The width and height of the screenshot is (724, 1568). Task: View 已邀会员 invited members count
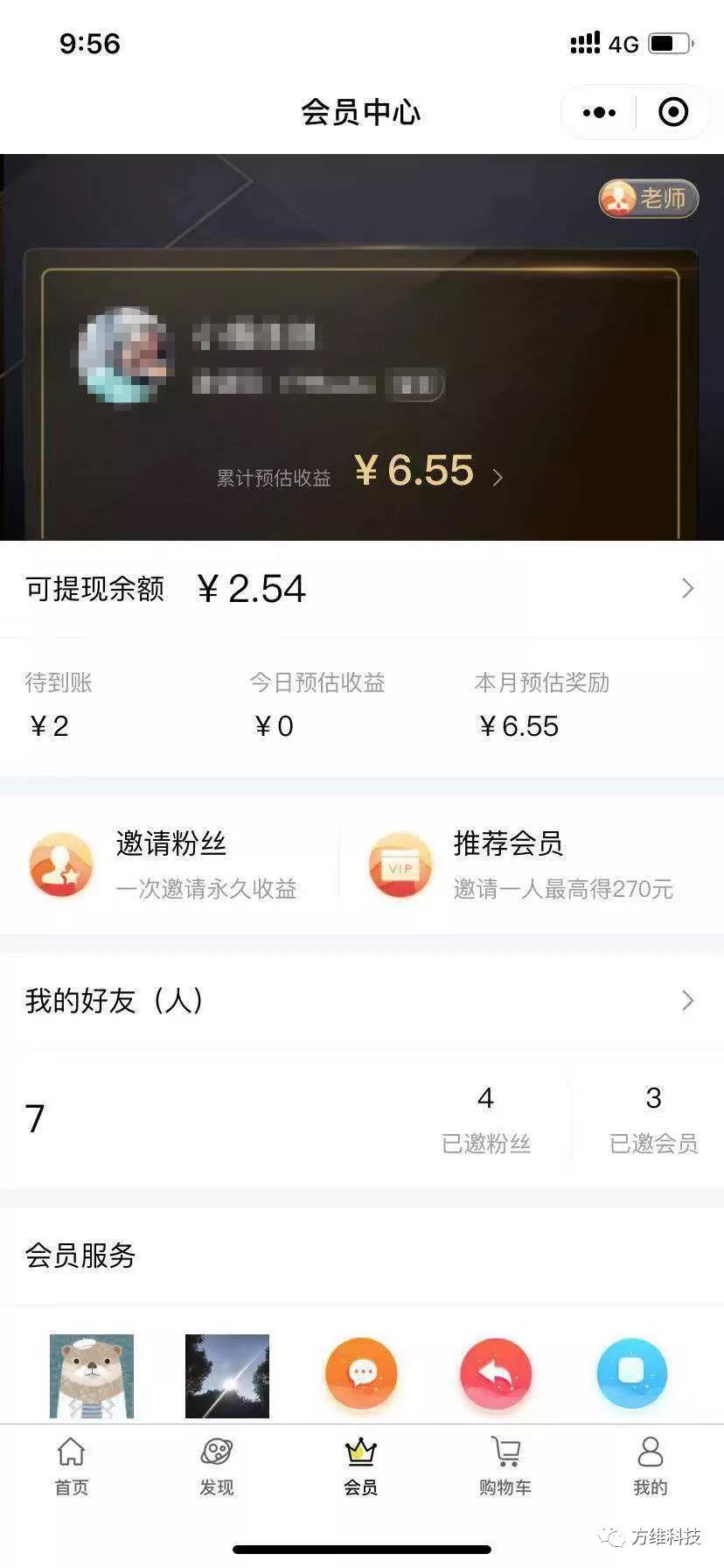click(x=653, y=1118)
